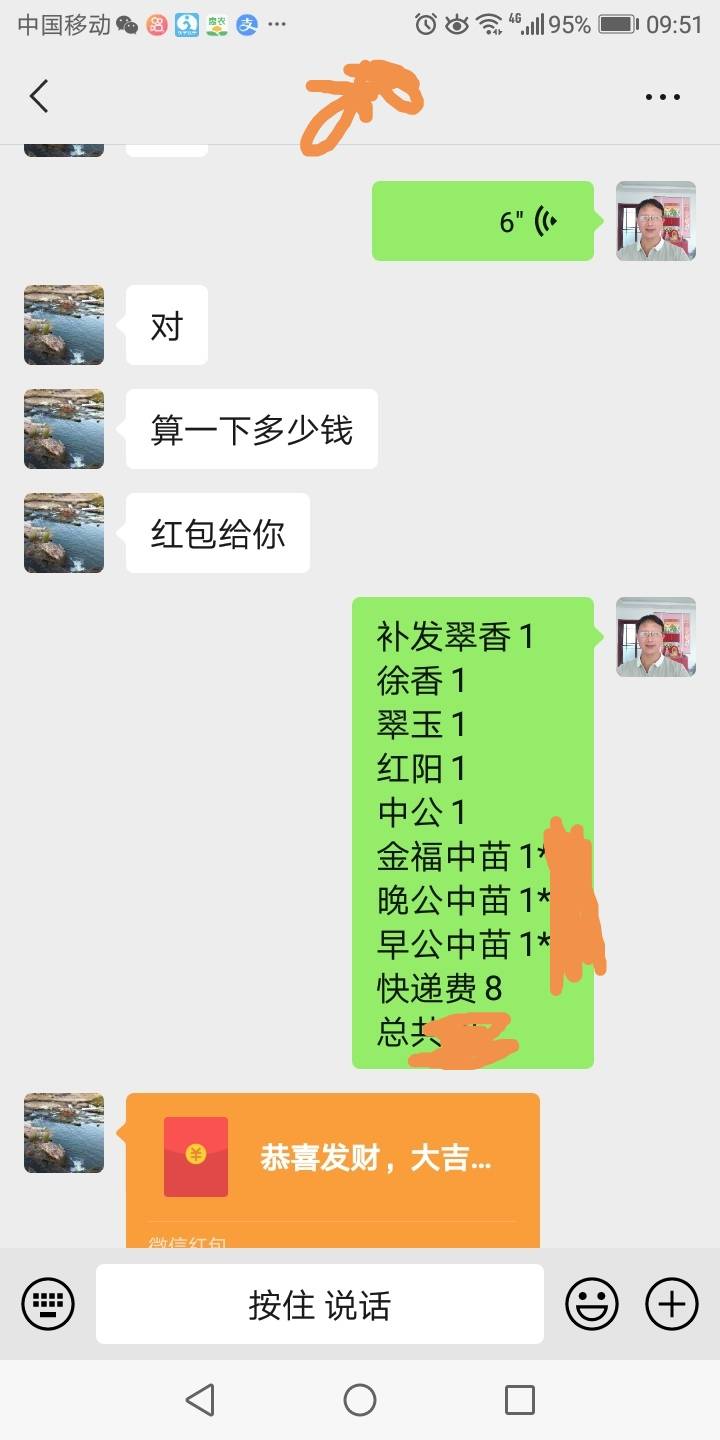Image resolution: width=720 pixels, height=1440 pixels.
Task: Tap the system home button
Action: [x=360, y=1400]
